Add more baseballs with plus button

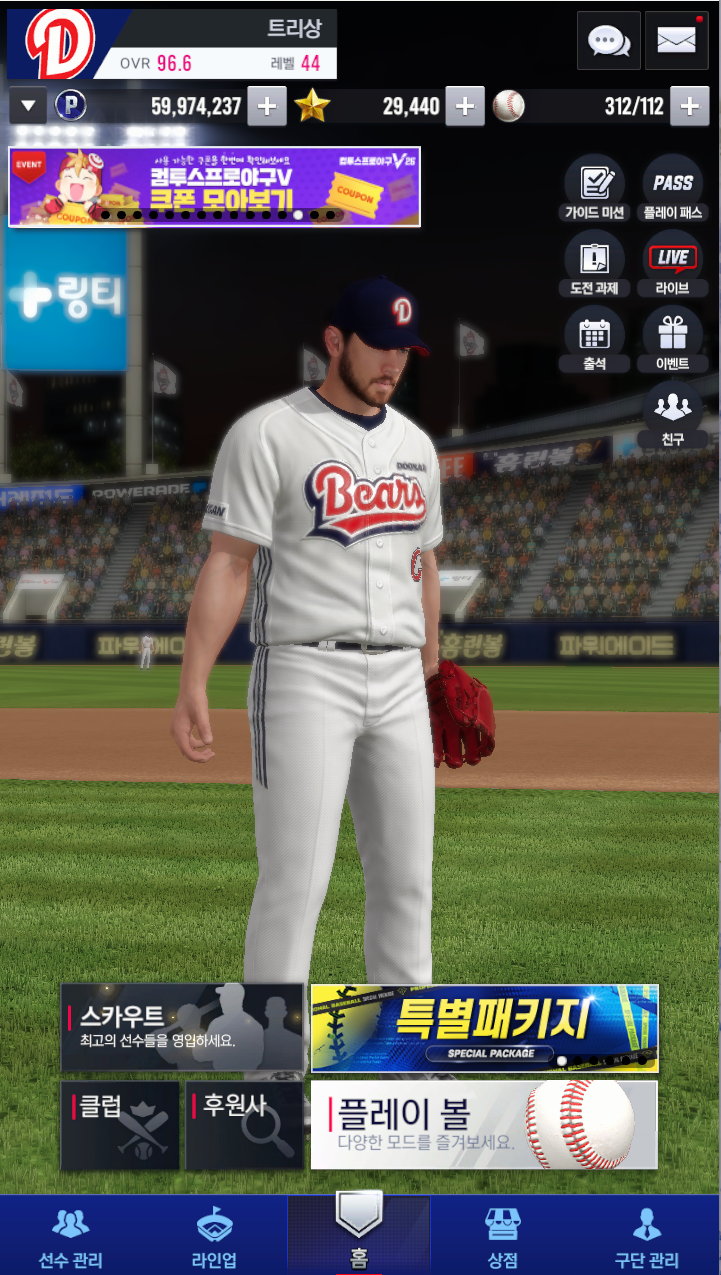(x=689, y=106)
